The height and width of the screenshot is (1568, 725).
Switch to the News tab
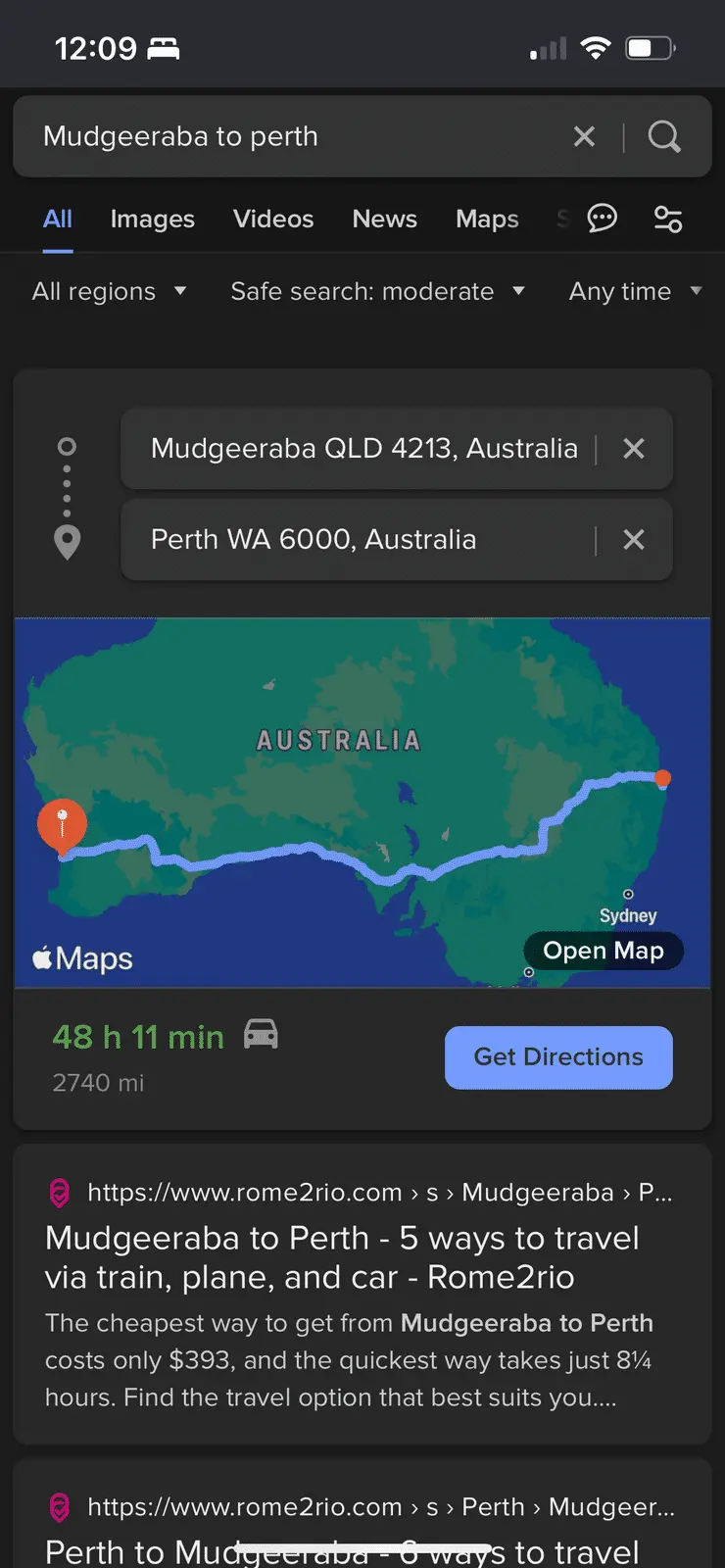tap(384, 219)
